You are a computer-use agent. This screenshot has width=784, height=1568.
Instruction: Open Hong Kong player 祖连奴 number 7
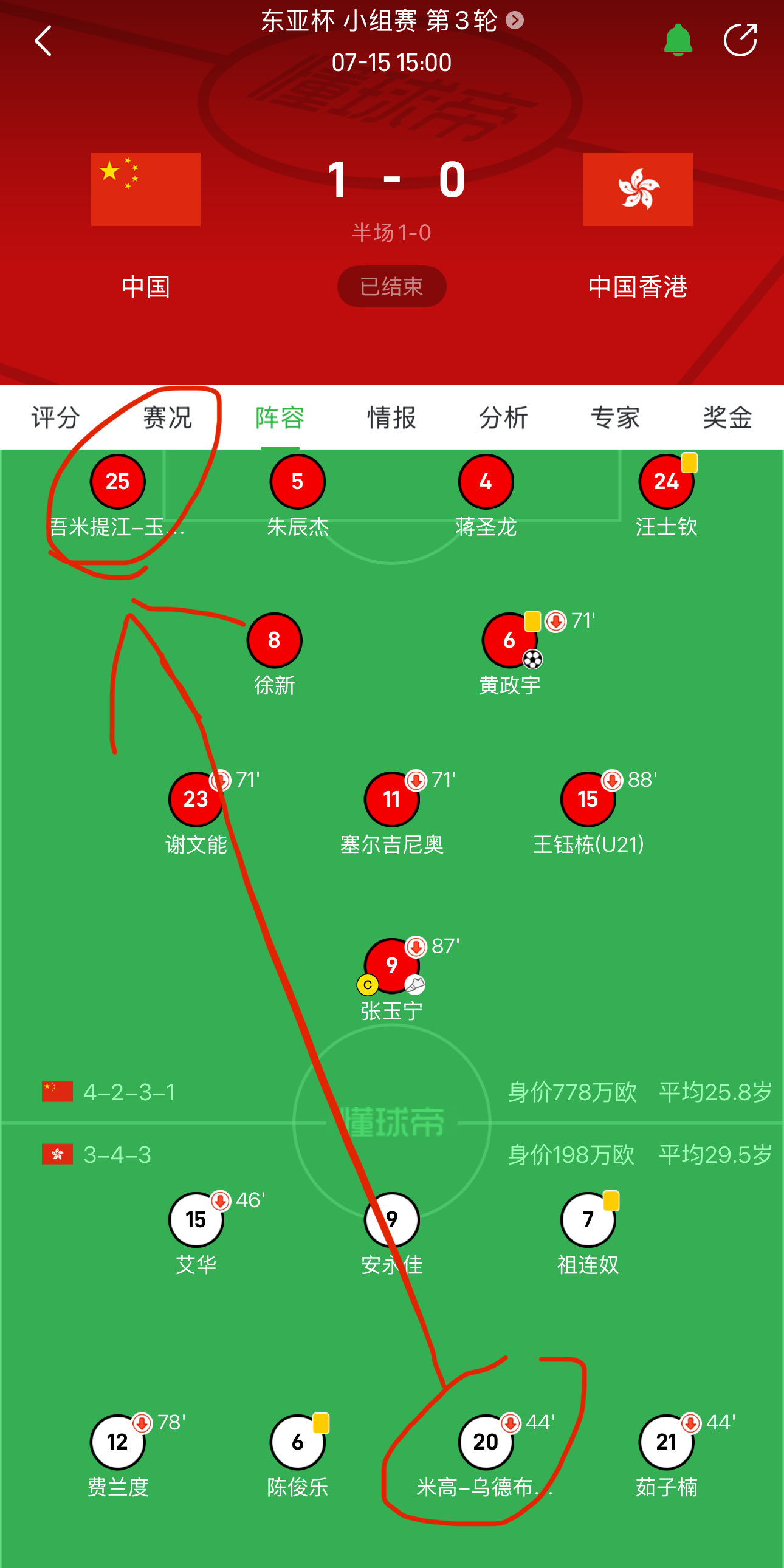pos(587,1219)
